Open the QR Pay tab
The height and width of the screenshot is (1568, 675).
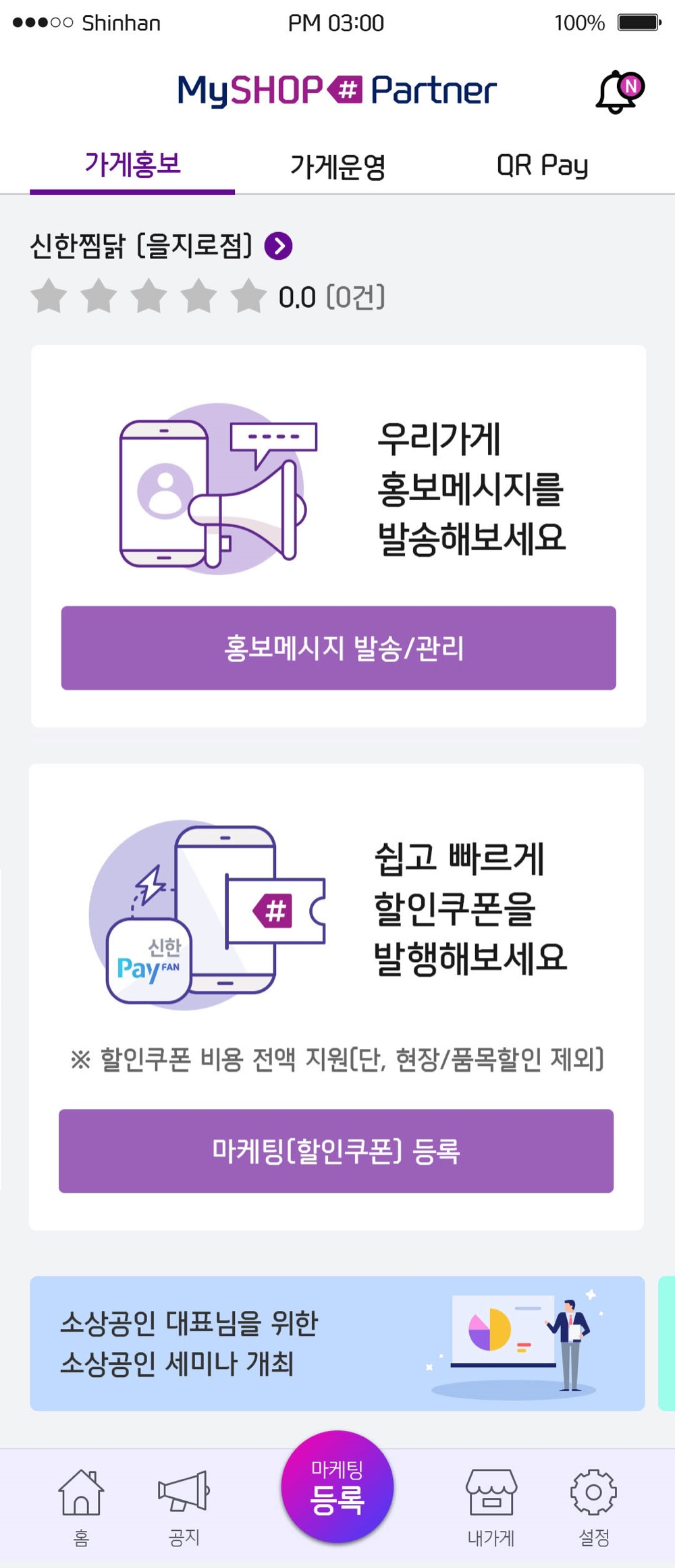pos(543,164)
